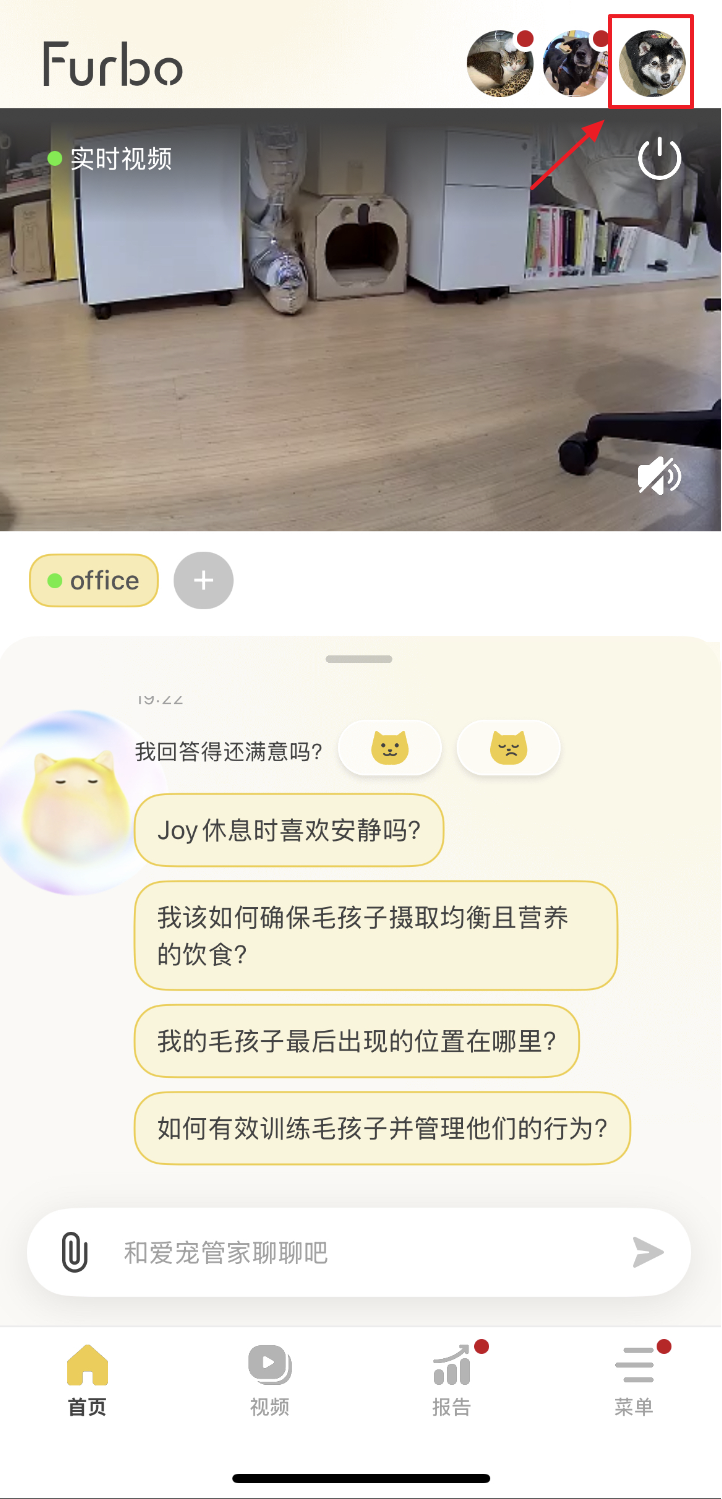Select the happy cat face feedback icon
Viewport: 722px width, 1499px height.
pyautogui.click(x=389, y=747)
